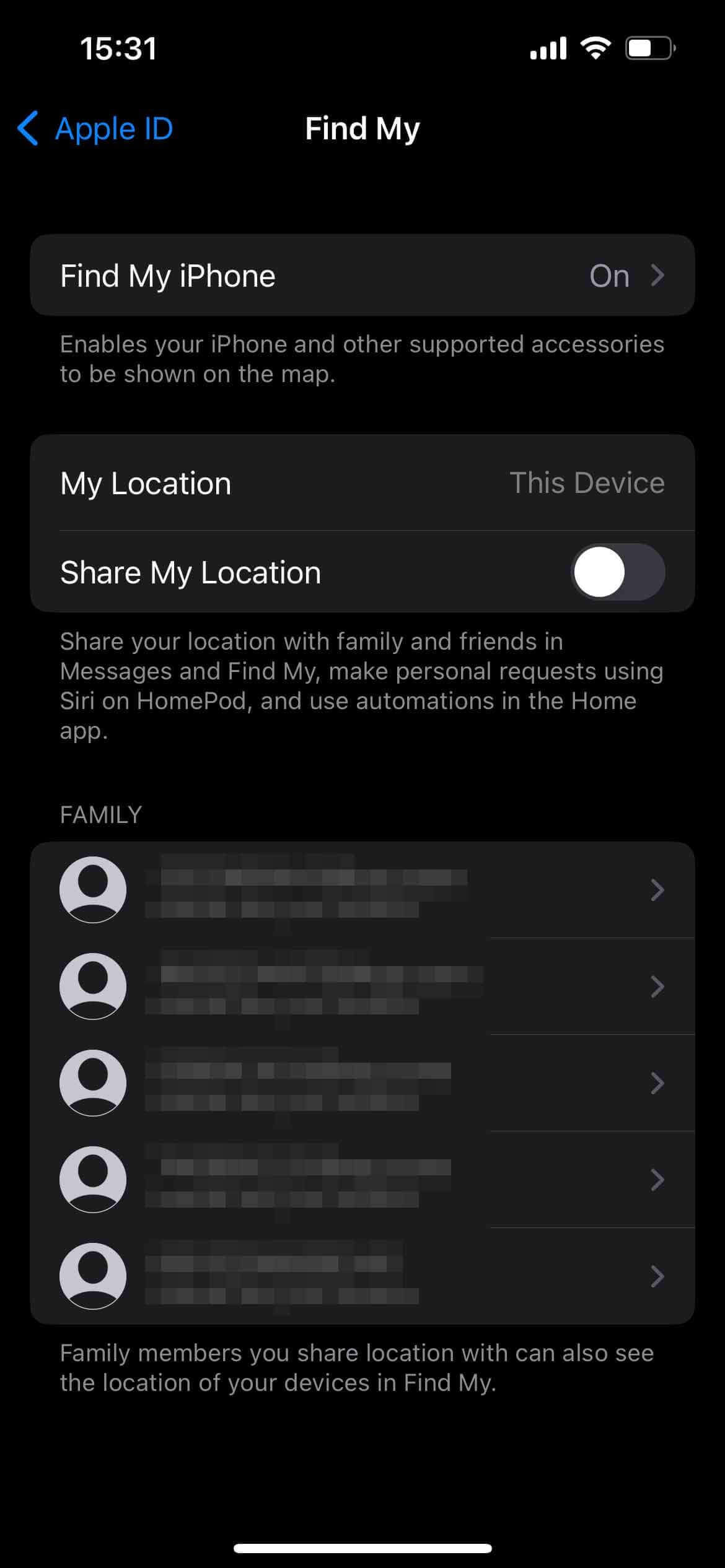The image size is (725, 1568).
Task: Tap the battery icon in the status bar
Action: pyautogui.click(x=647, y=47)
